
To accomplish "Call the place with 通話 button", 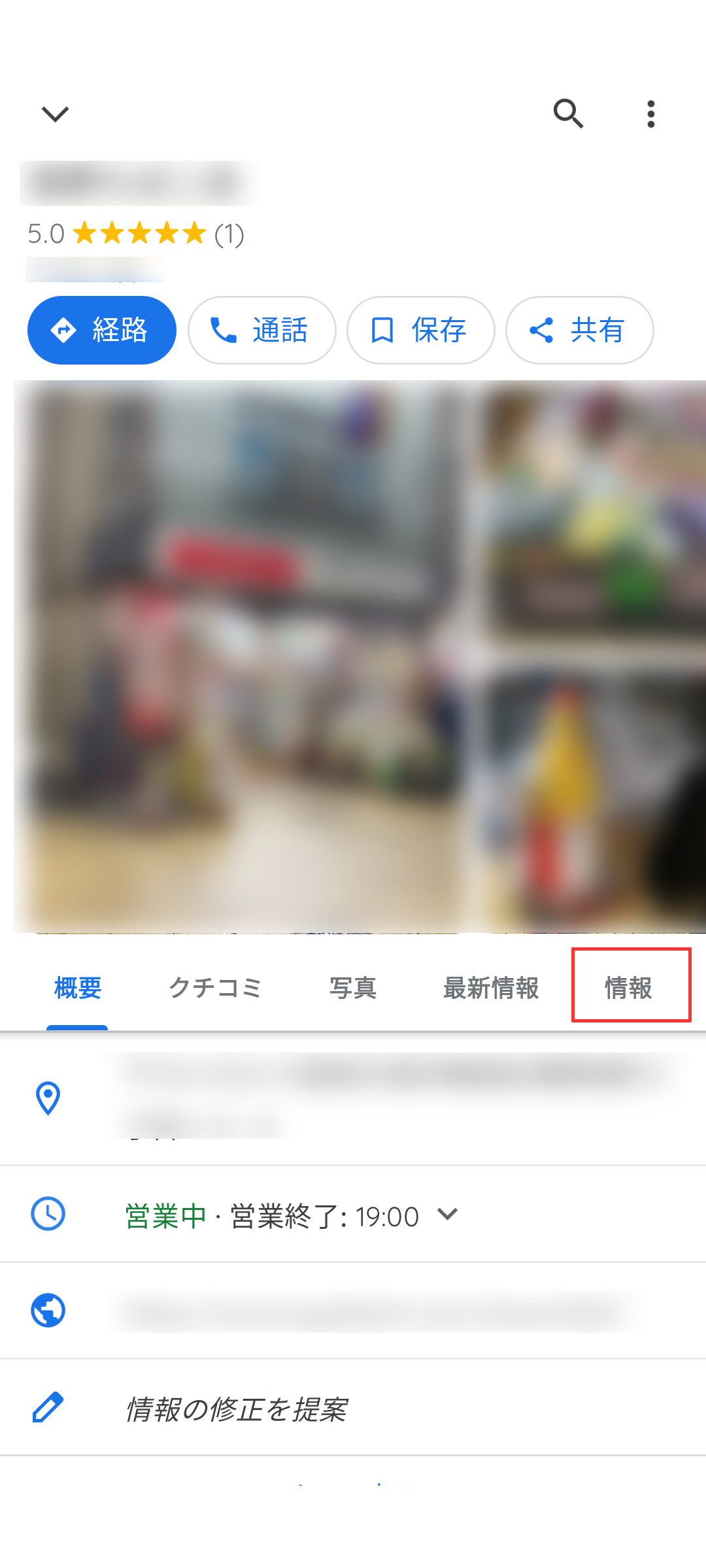I will 261,330.
